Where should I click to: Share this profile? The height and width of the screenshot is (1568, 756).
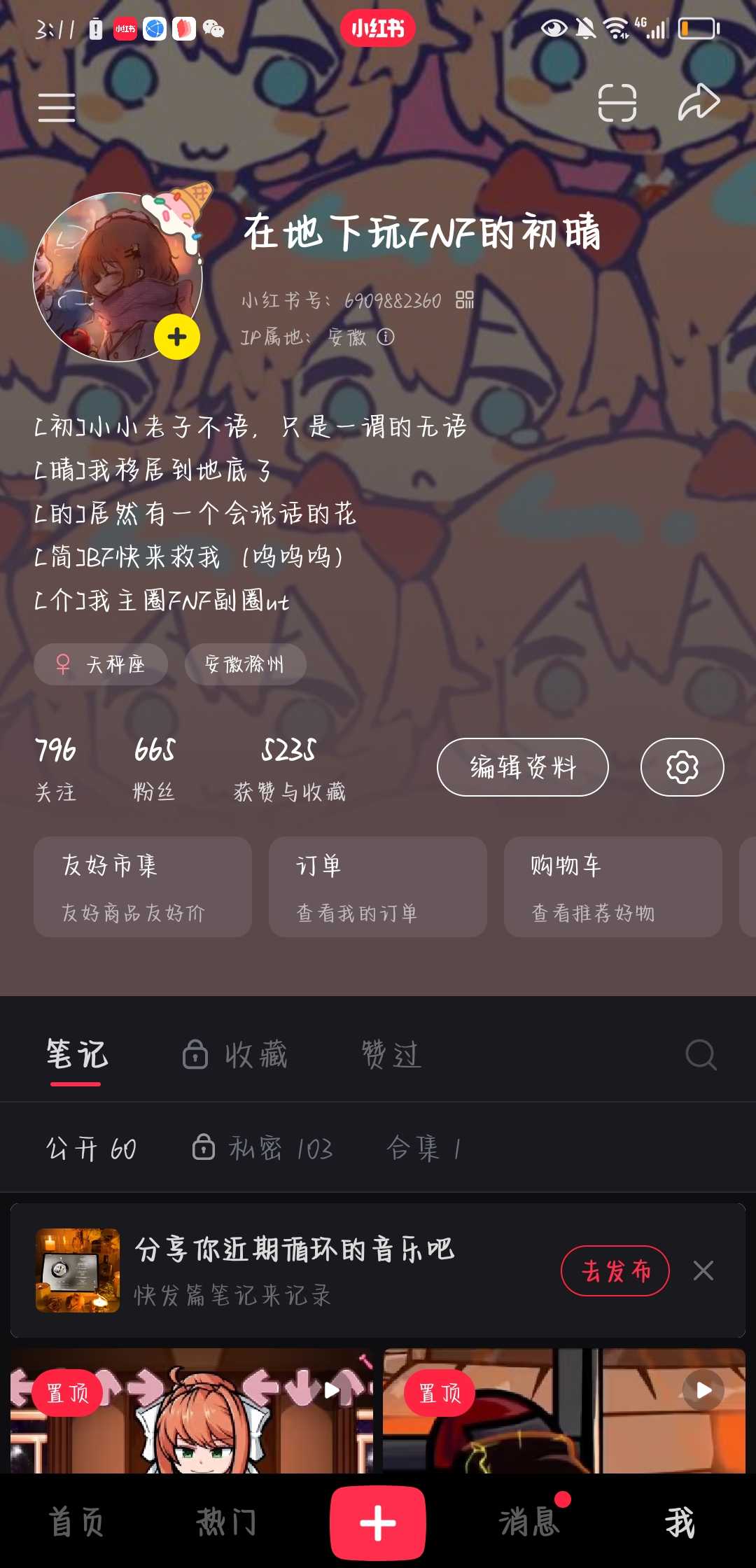pyautogui.click(x=698, y=103)
